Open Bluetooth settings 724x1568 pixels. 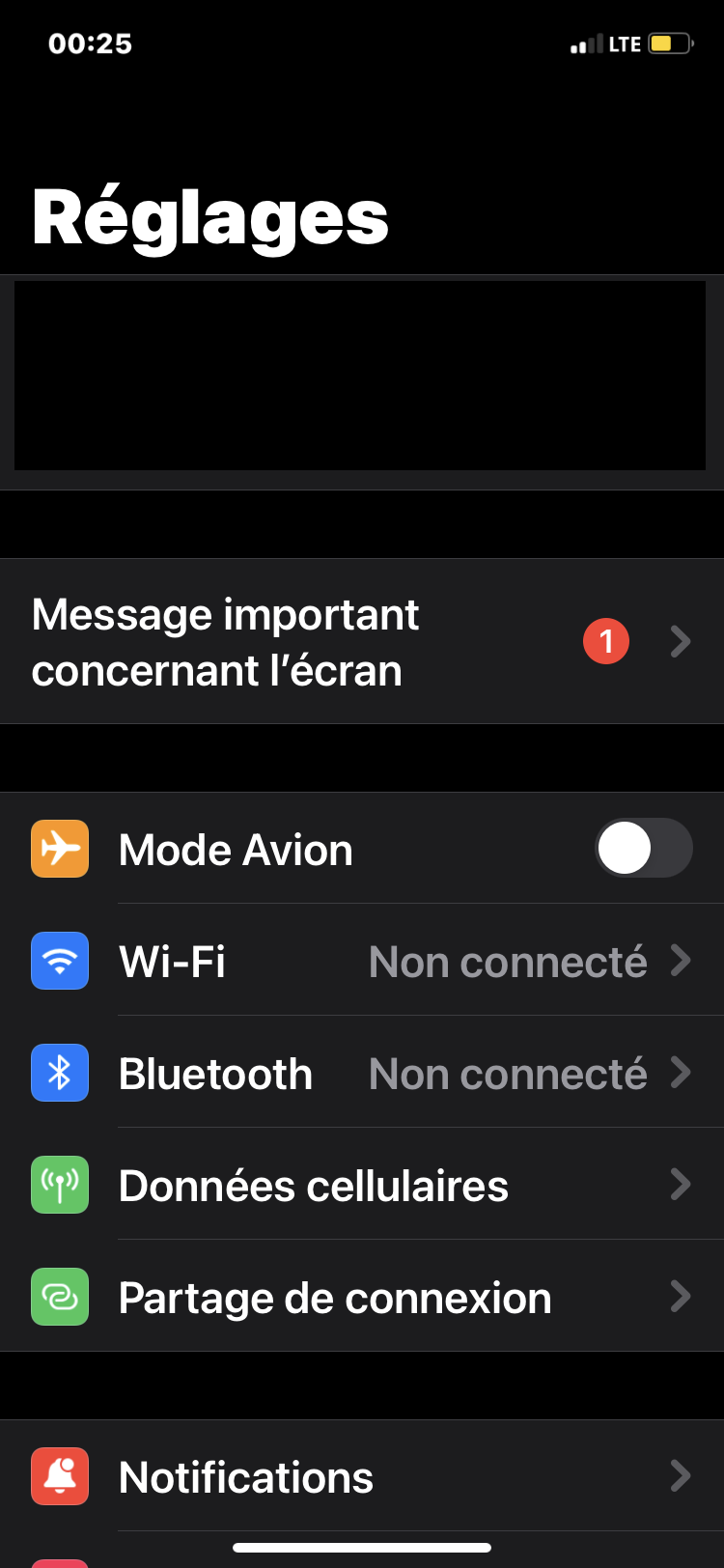[362, 1073]
